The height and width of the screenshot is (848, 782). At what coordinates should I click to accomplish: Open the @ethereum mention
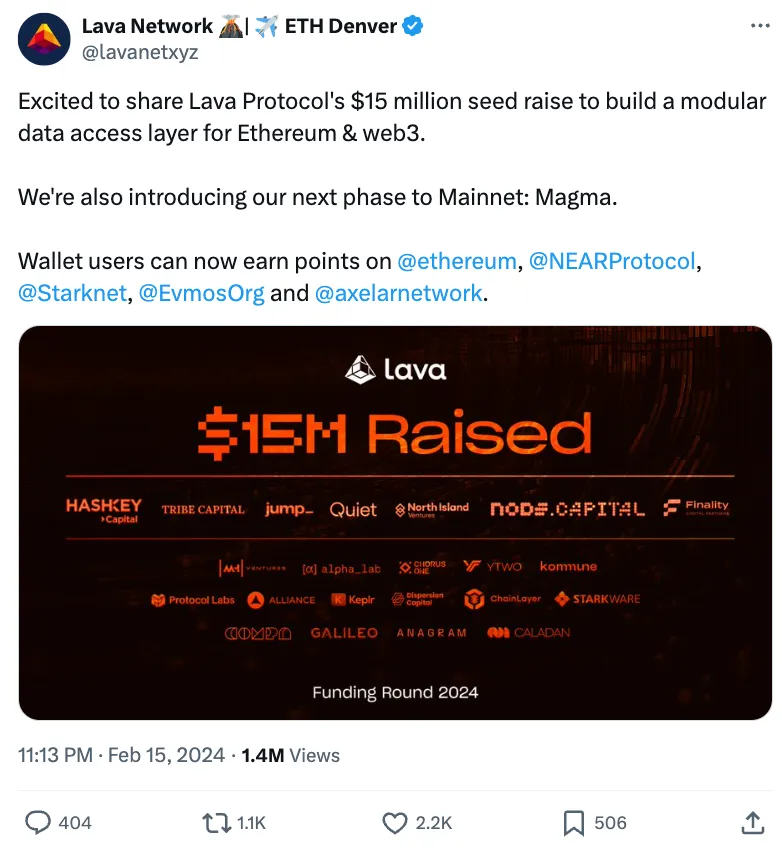pos(456,262)
